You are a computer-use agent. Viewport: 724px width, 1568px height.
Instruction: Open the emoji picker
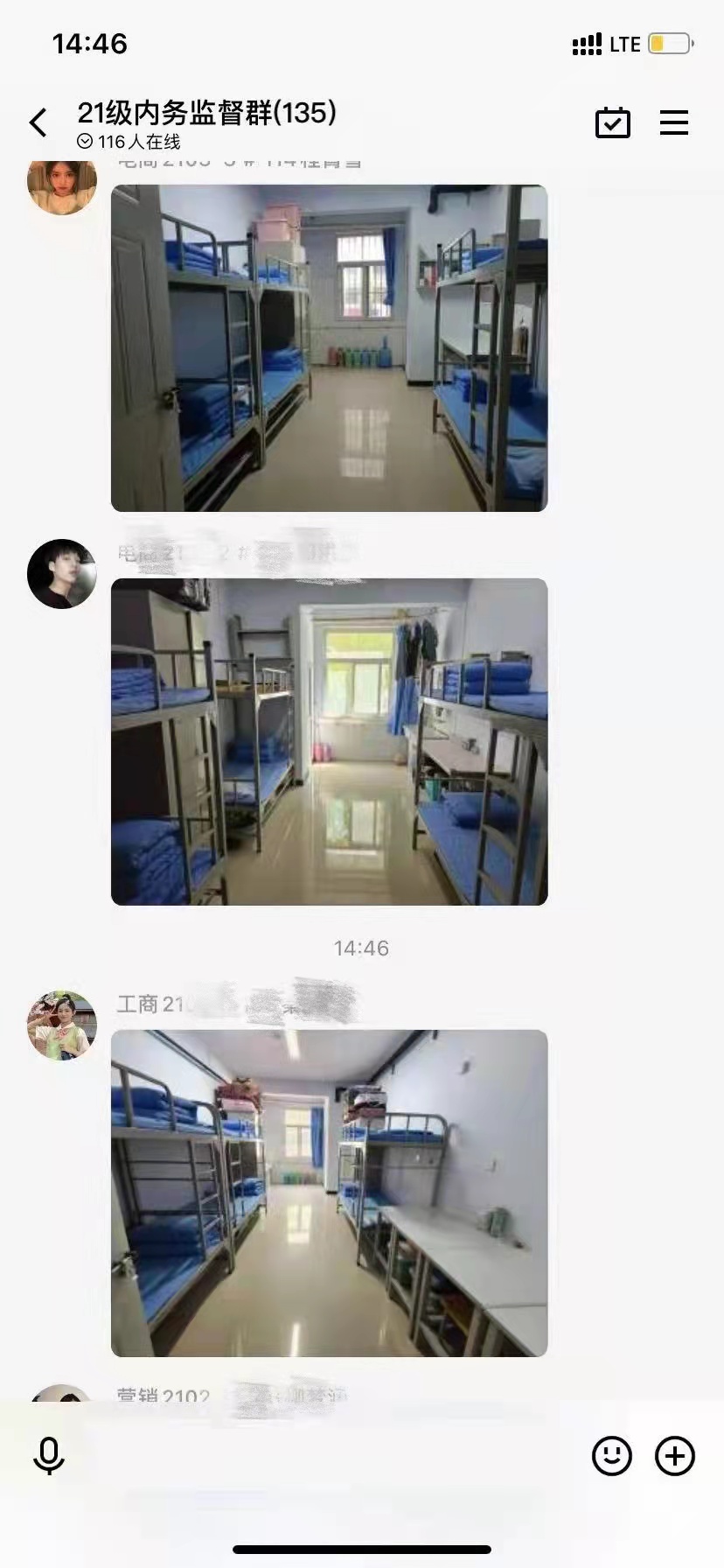click(x=611, y=1455)
